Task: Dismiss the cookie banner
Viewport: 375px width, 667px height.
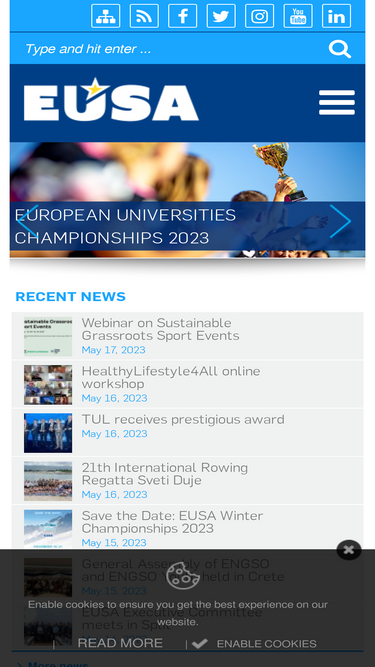Action: click(x=349, y=550)
